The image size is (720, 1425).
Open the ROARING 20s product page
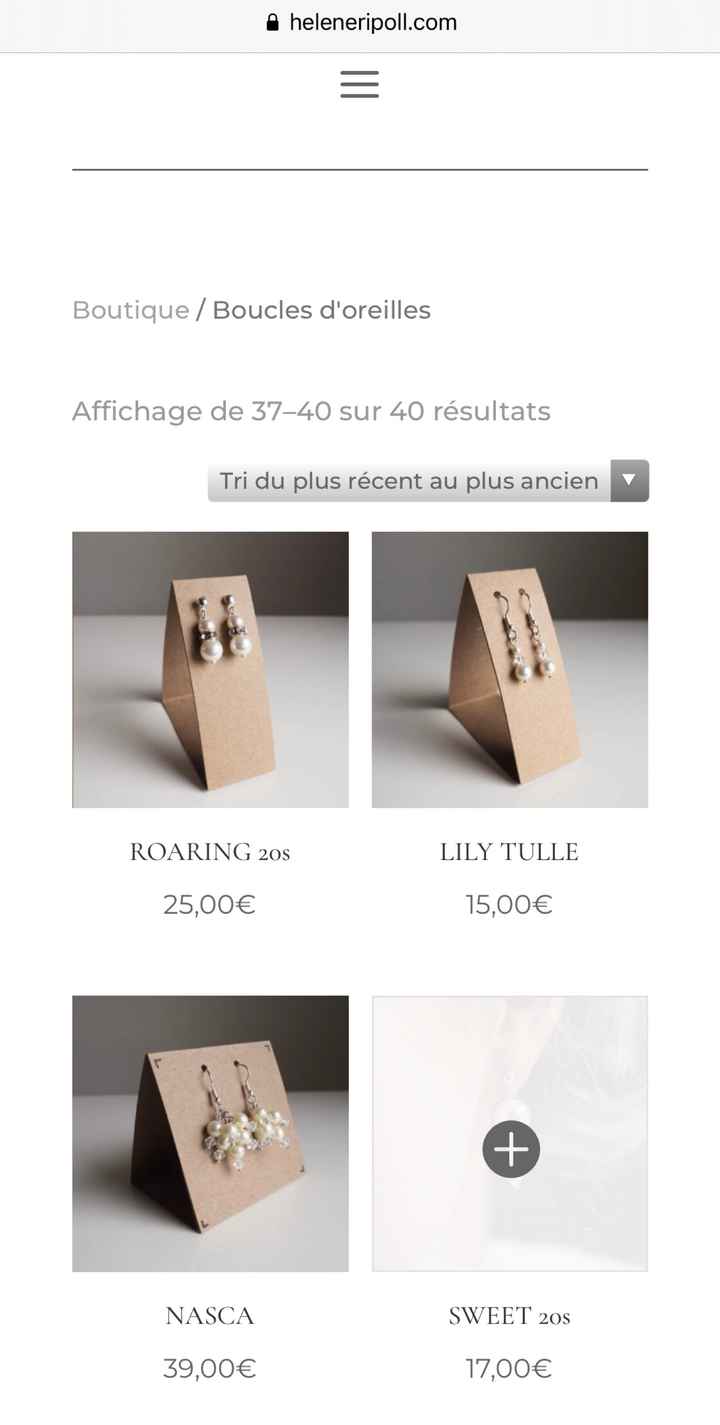pyautogui.click(x=209, y=851)
